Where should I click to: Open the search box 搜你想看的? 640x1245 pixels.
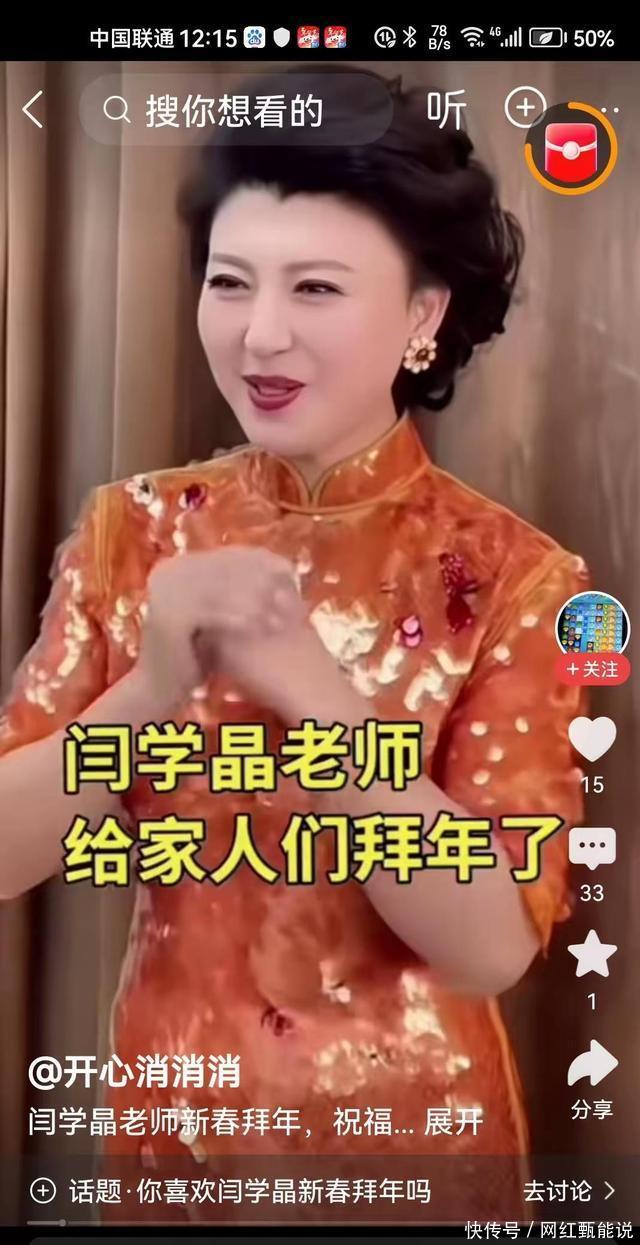tap(235, 110)
